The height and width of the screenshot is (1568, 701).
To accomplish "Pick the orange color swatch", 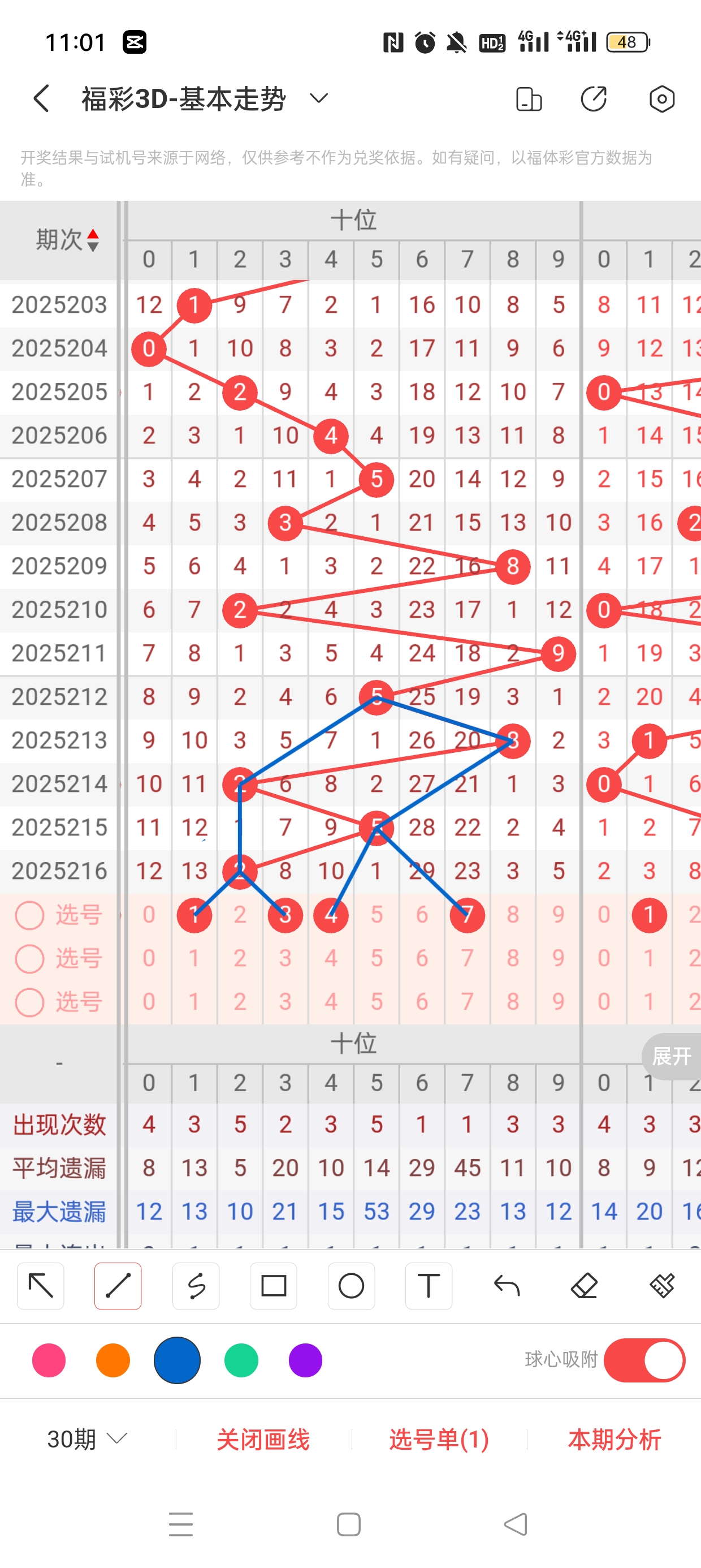I will pyautogui.click(x=113, y=1360).
